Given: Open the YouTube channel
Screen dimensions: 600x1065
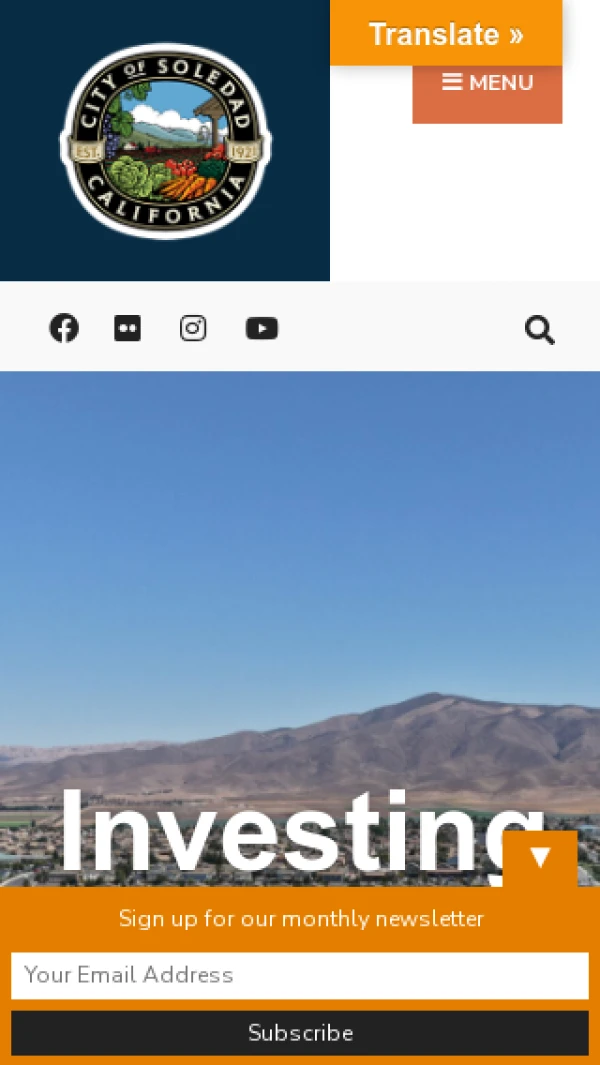Looking at the screenshot, I should (x=262, y=328).
